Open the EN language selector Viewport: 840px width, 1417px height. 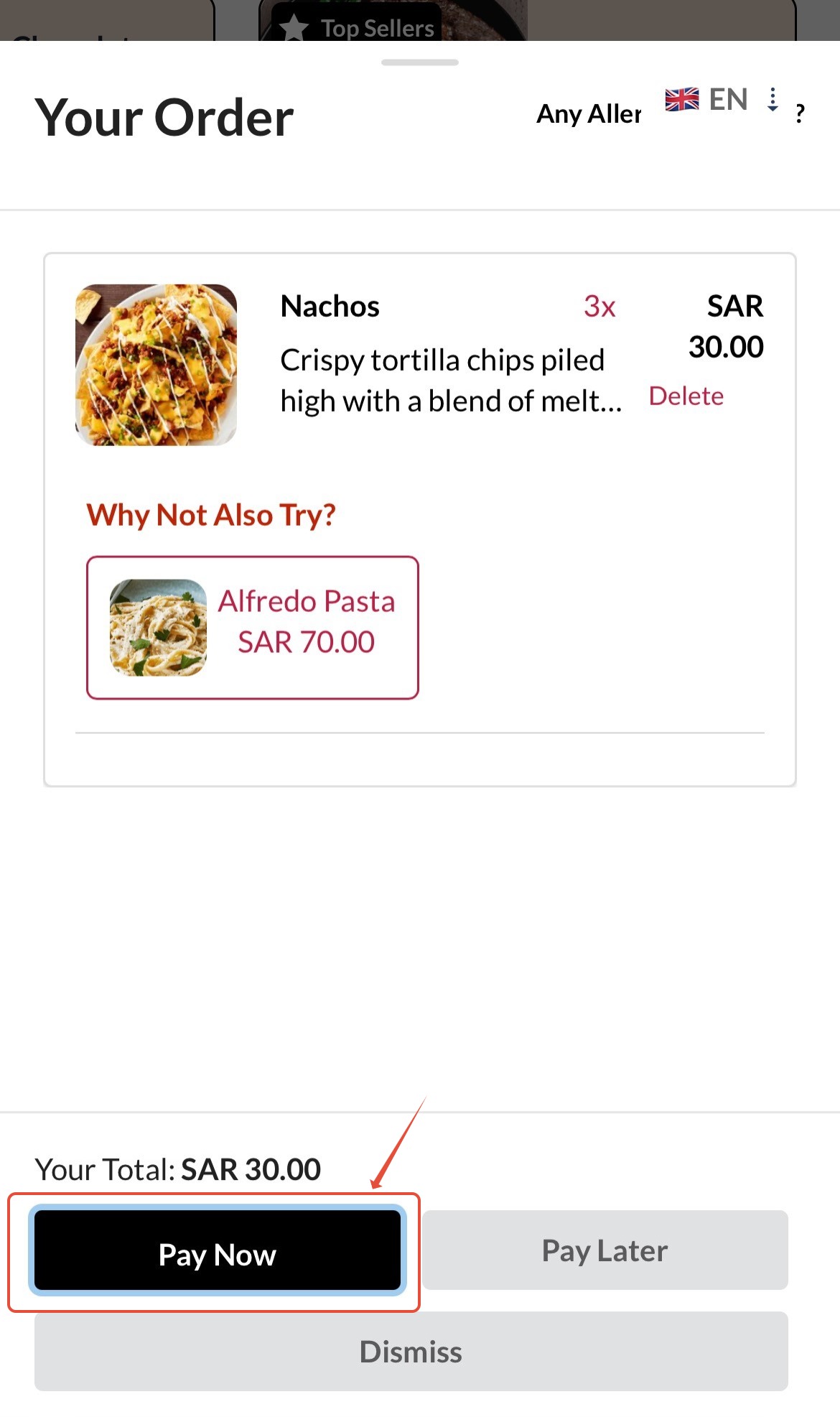[x=707, y=100]
